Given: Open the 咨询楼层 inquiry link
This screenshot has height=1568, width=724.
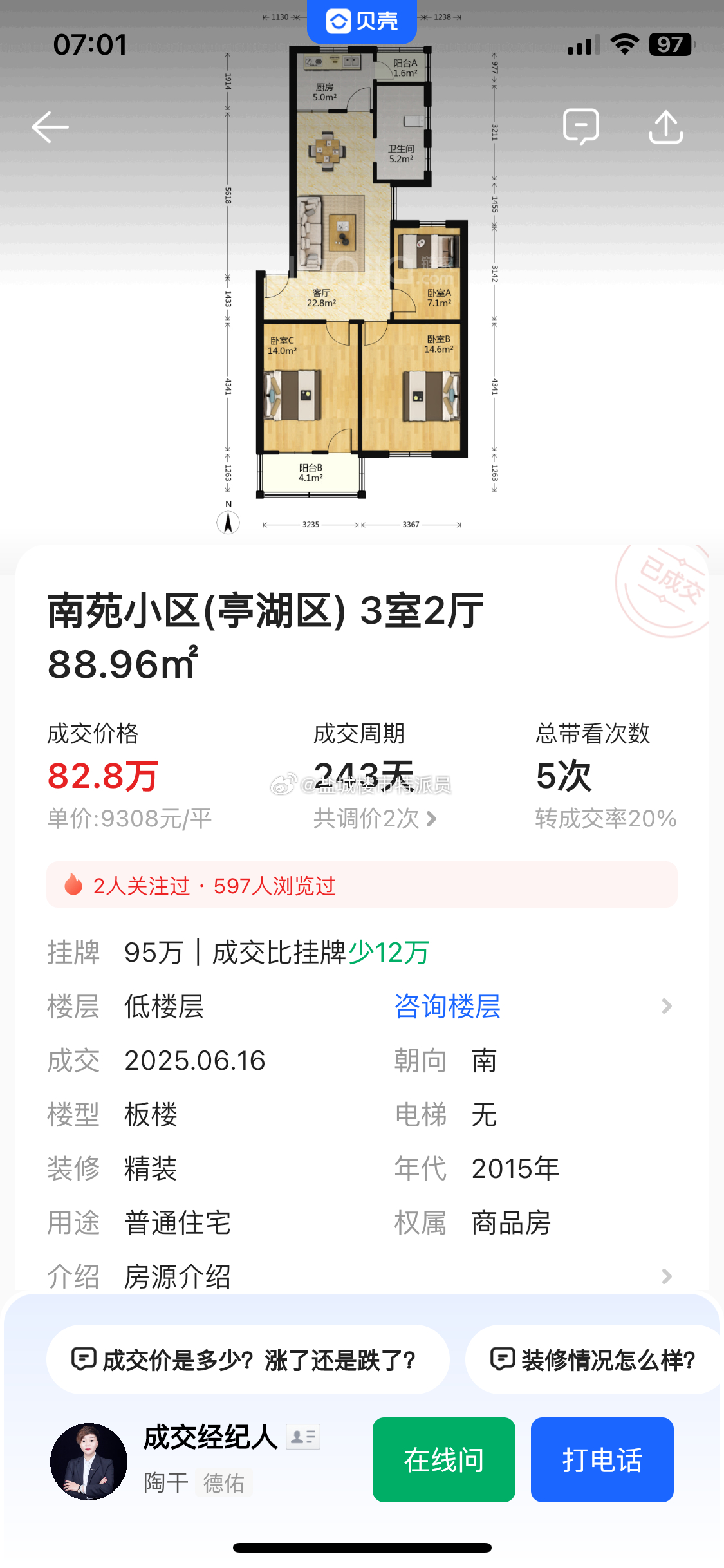Looking at the screenshot, I should tap(448, 1005).
